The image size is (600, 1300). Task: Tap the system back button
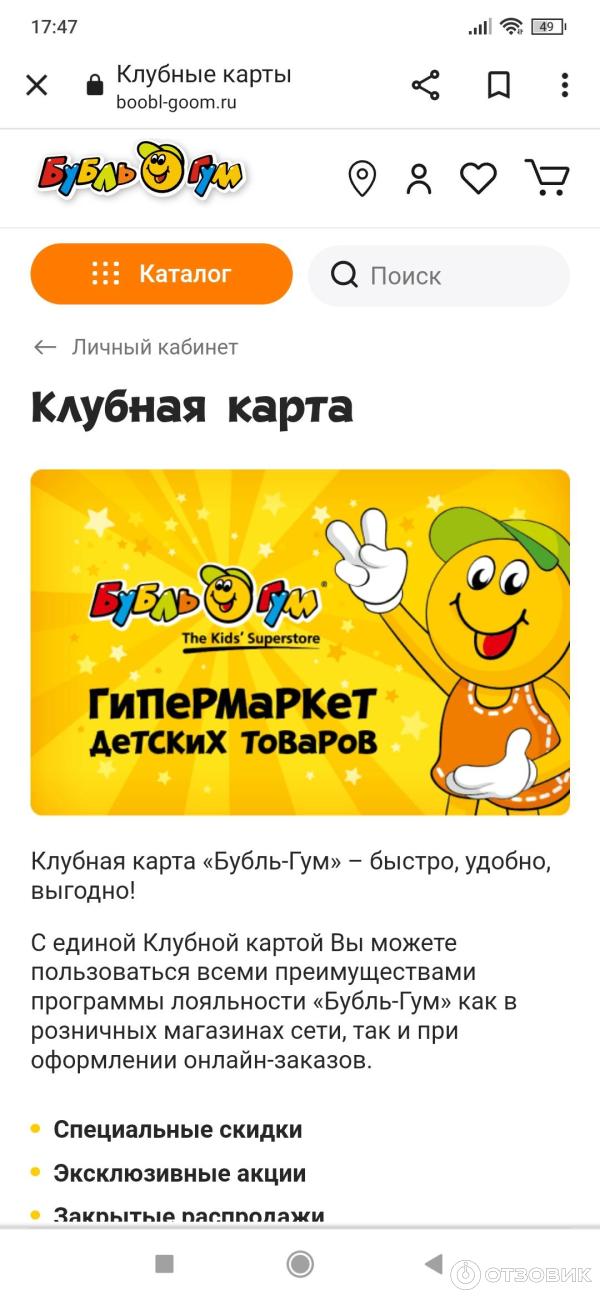click(433, 1264)
